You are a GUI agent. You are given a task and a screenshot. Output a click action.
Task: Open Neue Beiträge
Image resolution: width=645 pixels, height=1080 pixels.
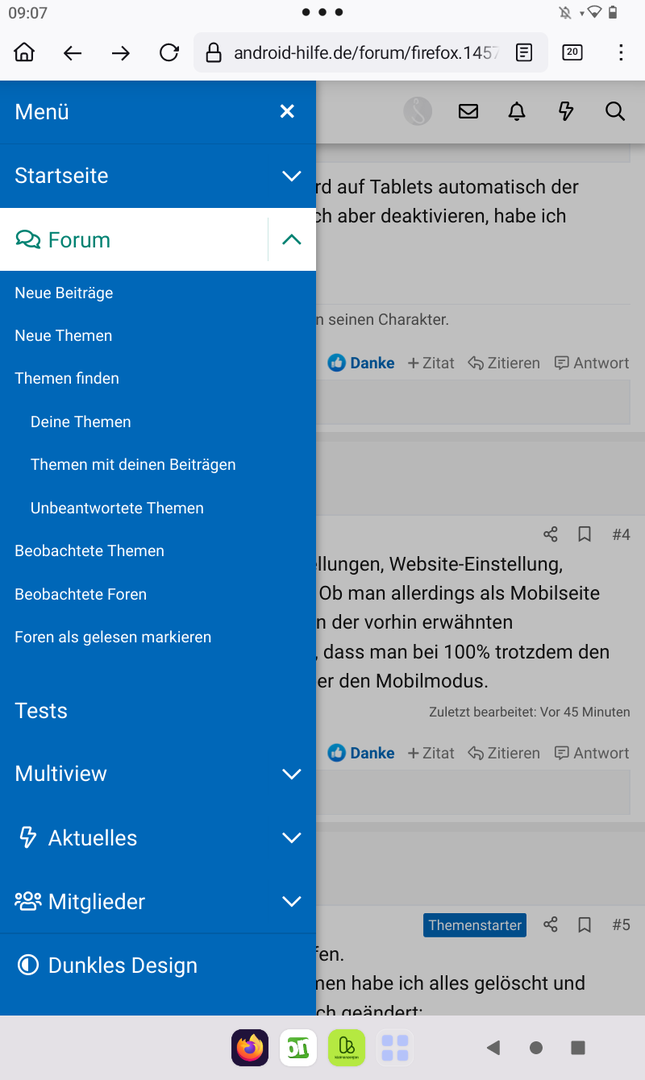pos(64,293)
